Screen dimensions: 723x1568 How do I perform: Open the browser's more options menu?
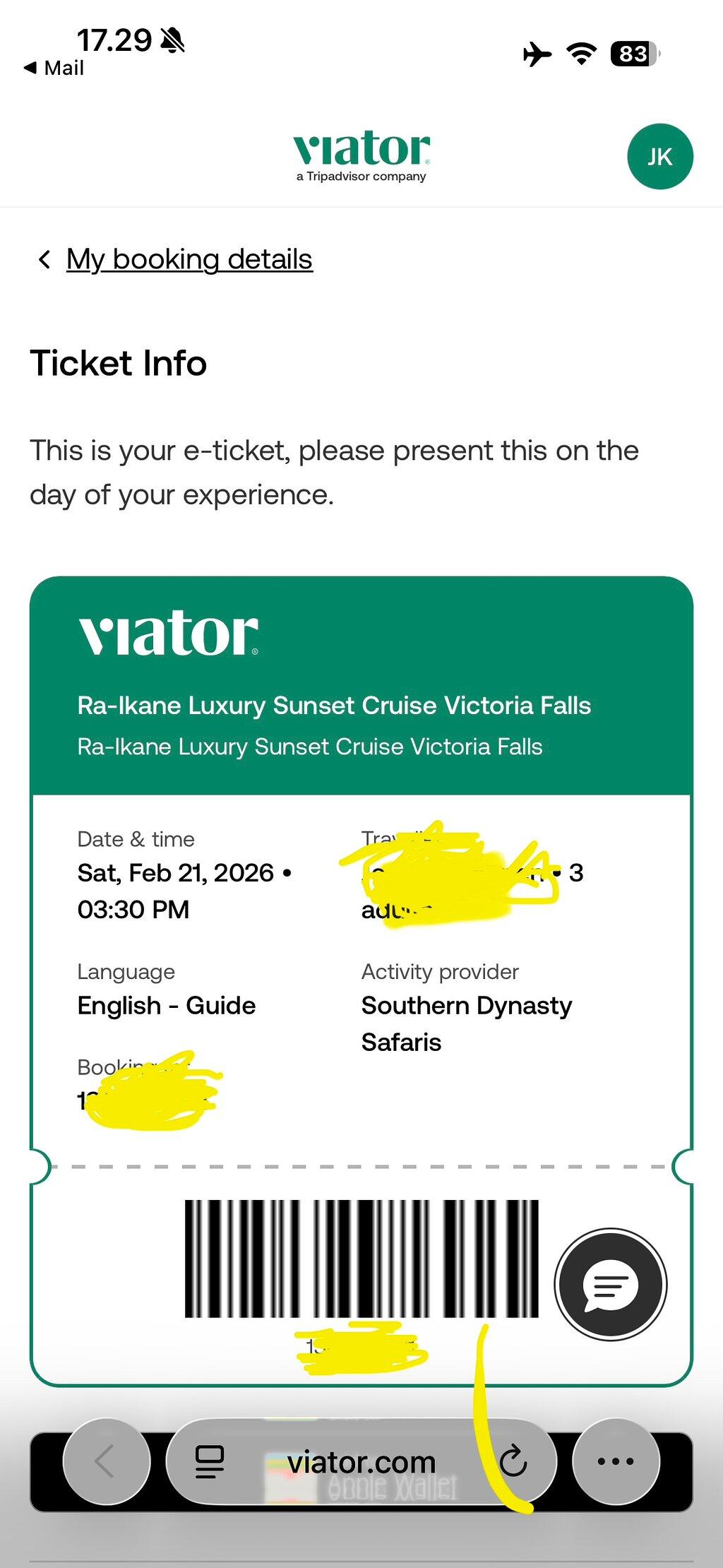coord(616,1461)
